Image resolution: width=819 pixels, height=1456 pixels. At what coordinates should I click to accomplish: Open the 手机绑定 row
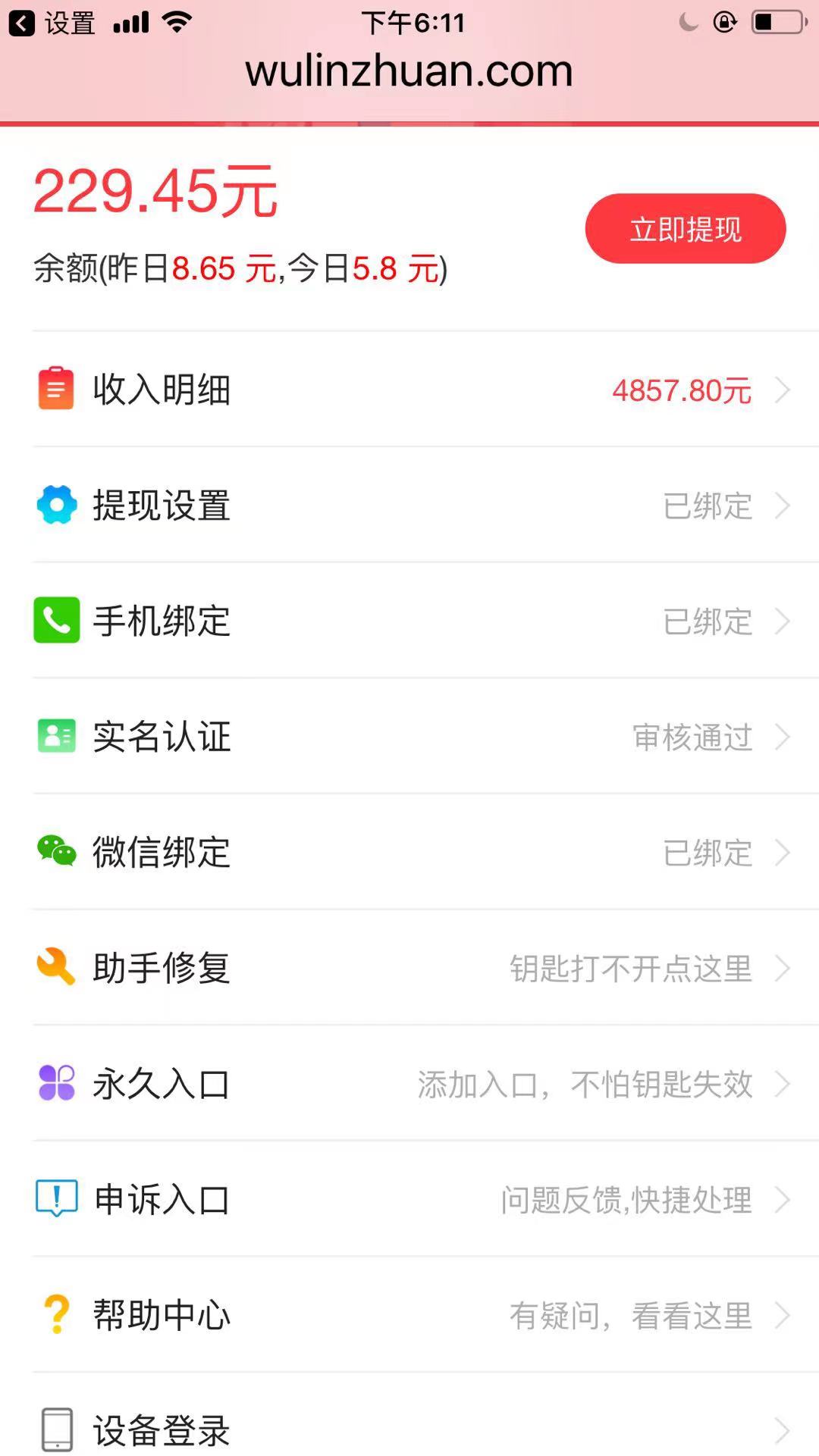[425, 621]
